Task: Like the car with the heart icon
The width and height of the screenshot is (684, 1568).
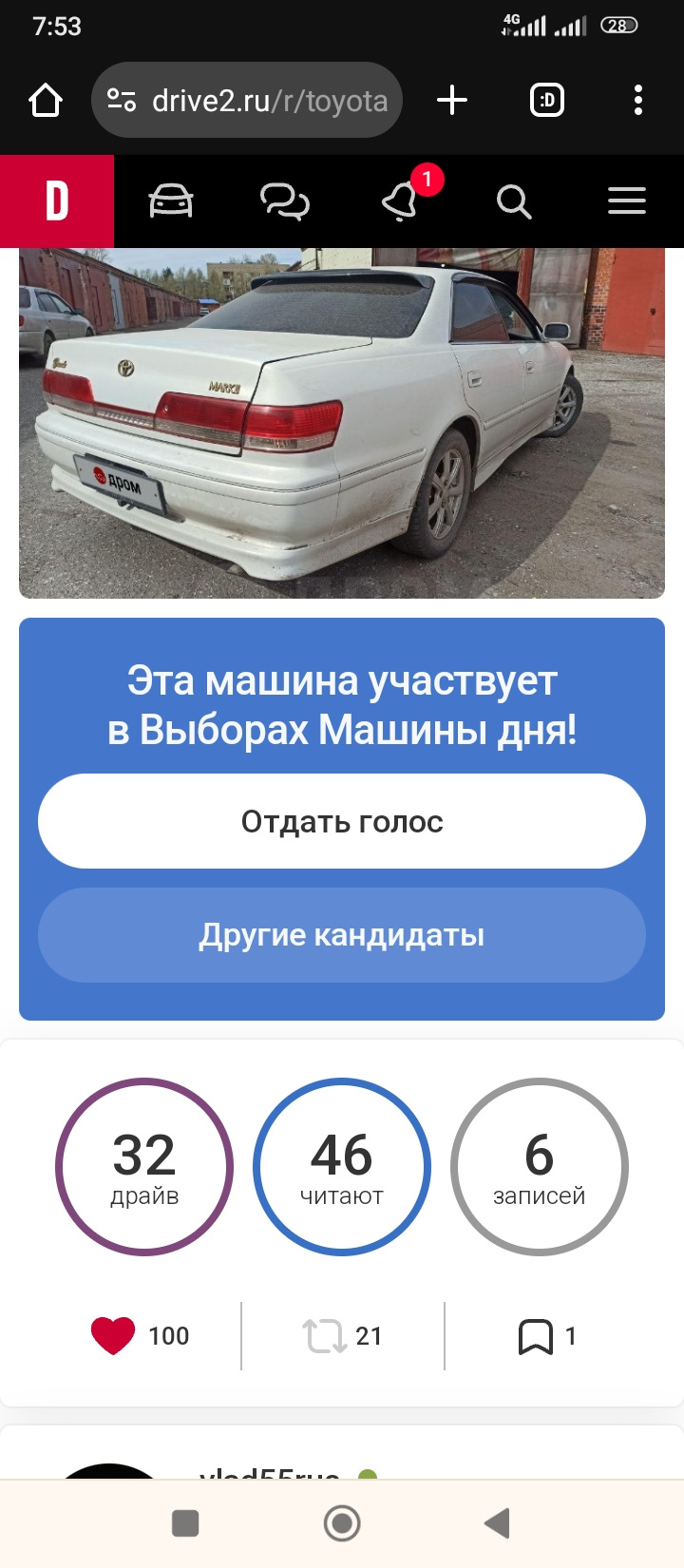Action: tap(113, 1335)
